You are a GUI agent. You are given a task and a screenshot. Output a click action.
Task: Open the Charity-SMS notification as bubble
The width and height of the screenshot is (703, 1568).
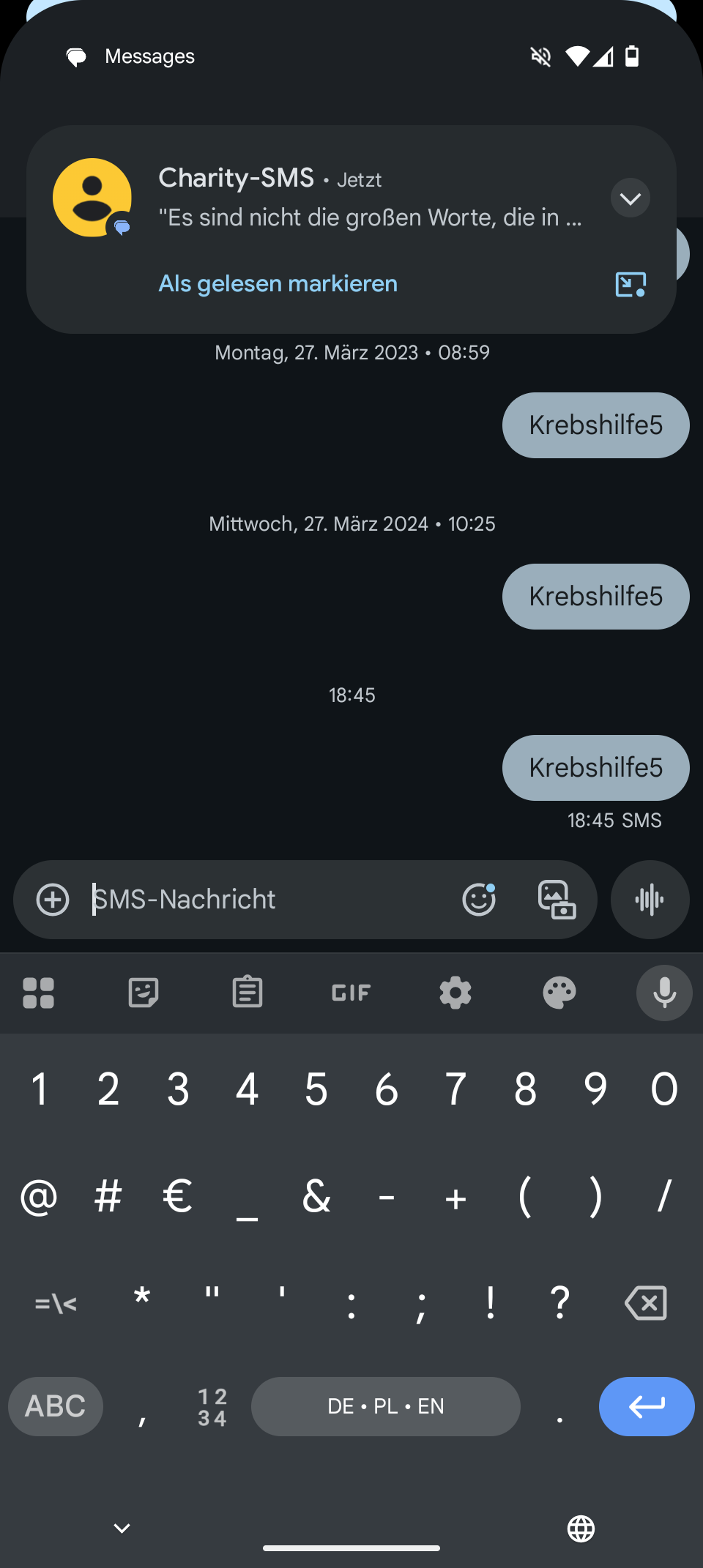click(630, 284)
